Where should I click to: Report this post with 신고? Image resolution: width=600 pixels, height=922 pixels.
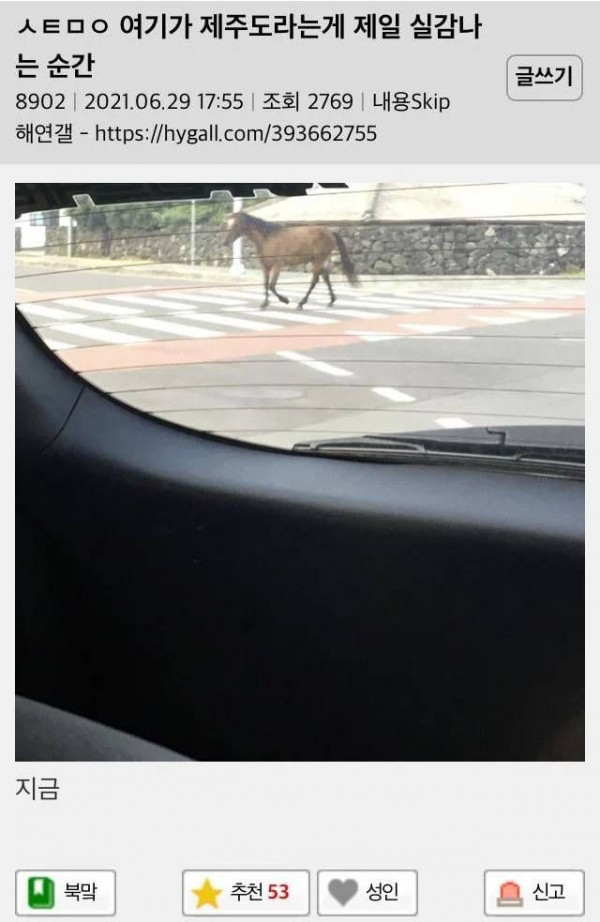point(534,892)
